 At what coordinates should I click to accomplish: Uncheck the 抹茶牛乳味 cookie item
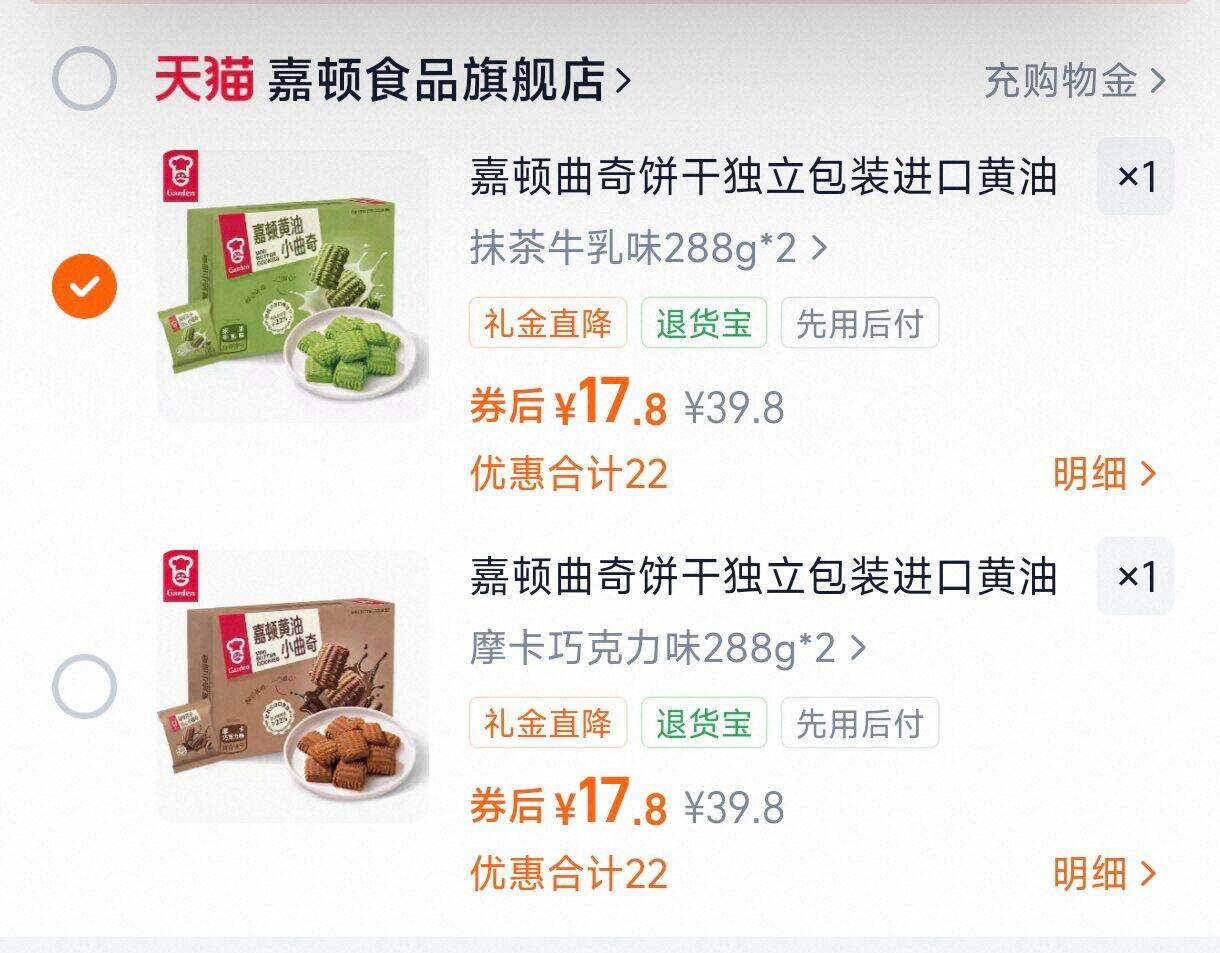(x=84, y=286)
